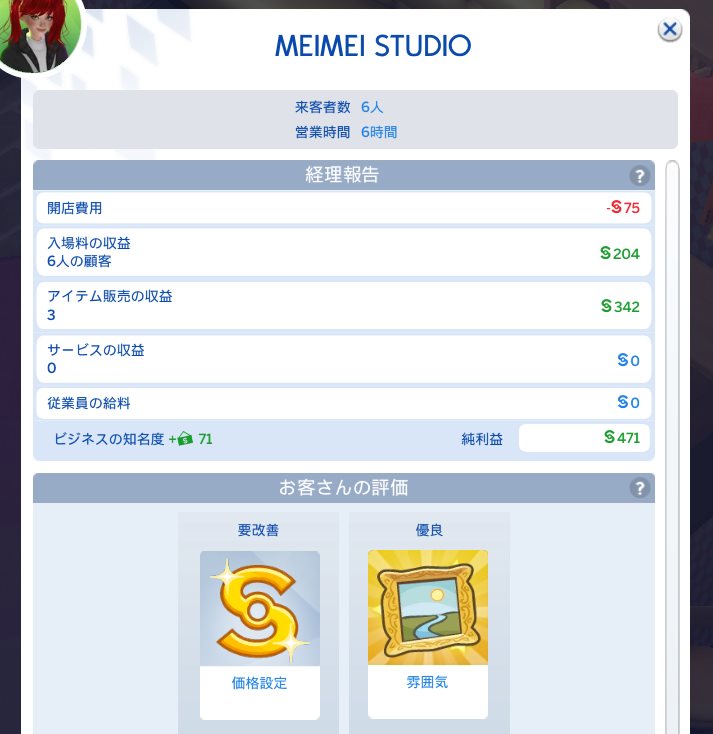Select the 雰囲気 review card
713x734 pixels.
tap(428, 632)
